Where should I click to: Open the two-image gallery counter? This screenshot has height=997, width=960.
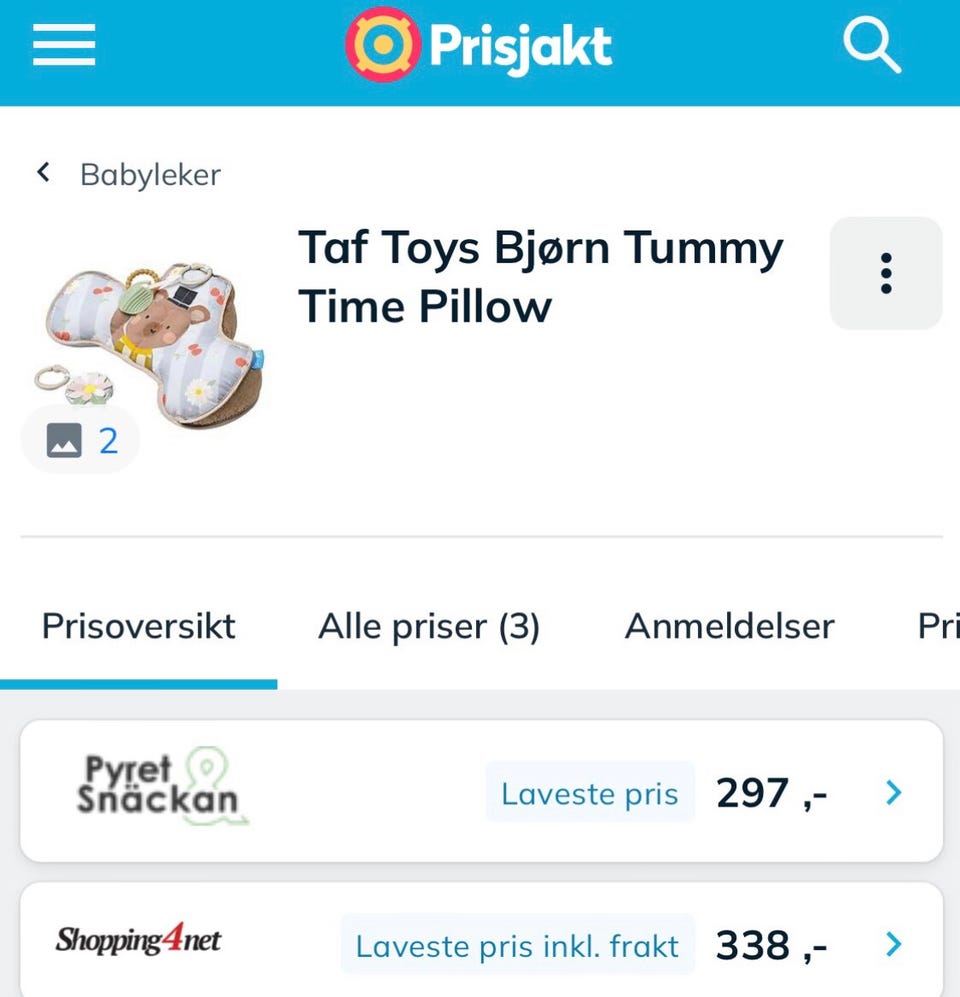click(x=82, y=440)
